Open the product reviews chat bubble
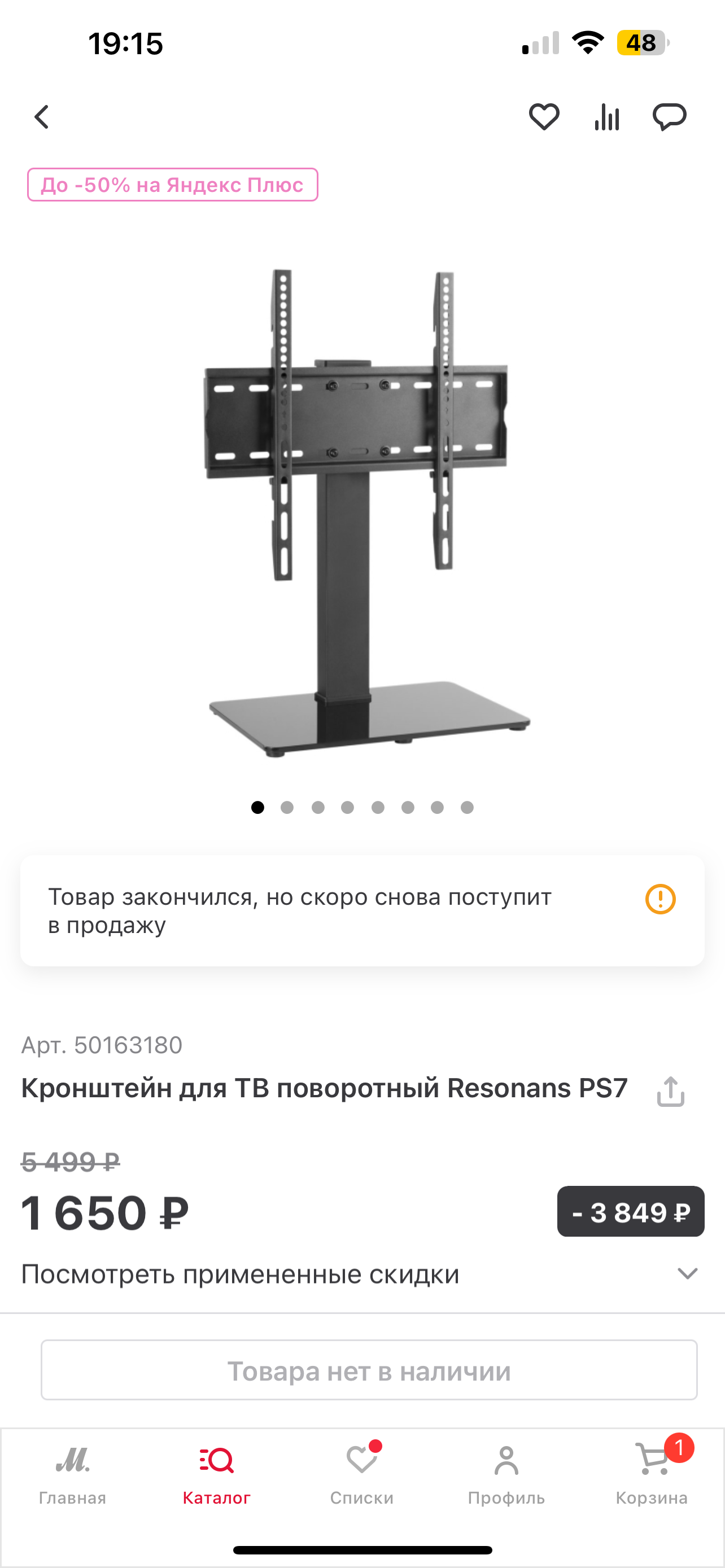This screenshot has width=725, height=1568. (x=669, y=117)
